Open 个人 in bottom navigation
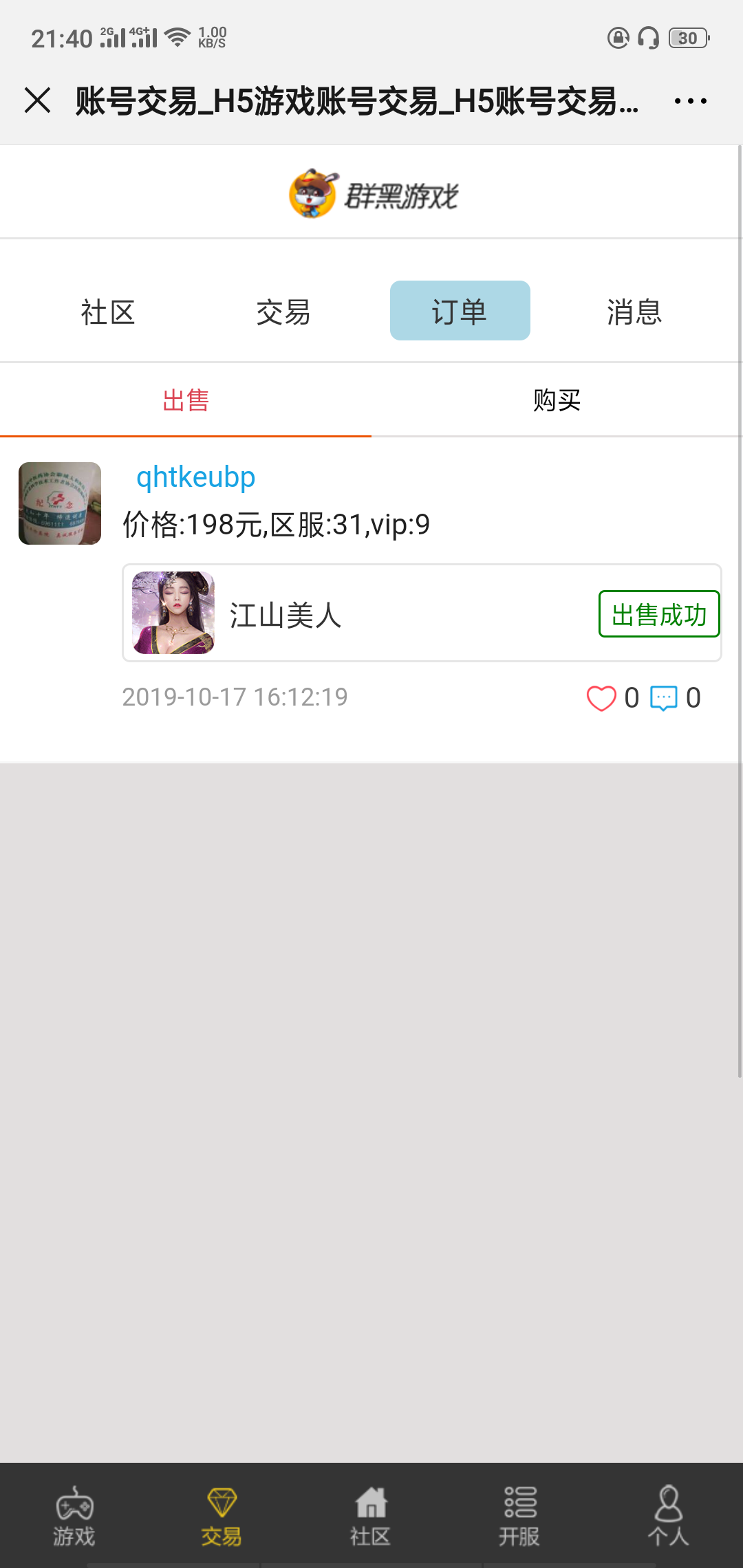743x1568 pixels. click(668, 1516)
